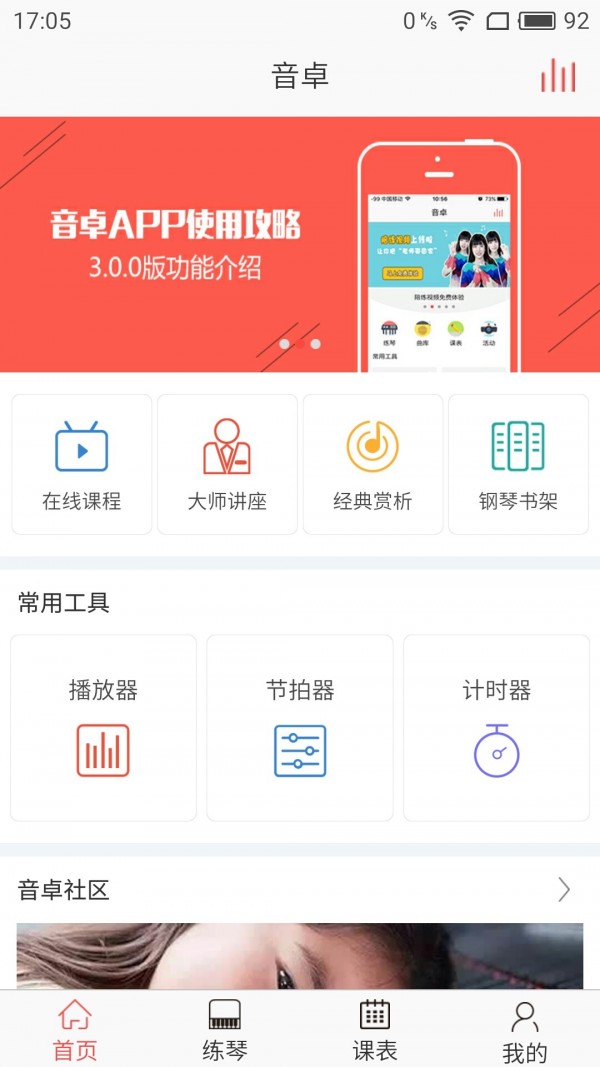Open the red audio bars icon
This screenshot has height=1067, width=600.
click(x=558, y=75)
